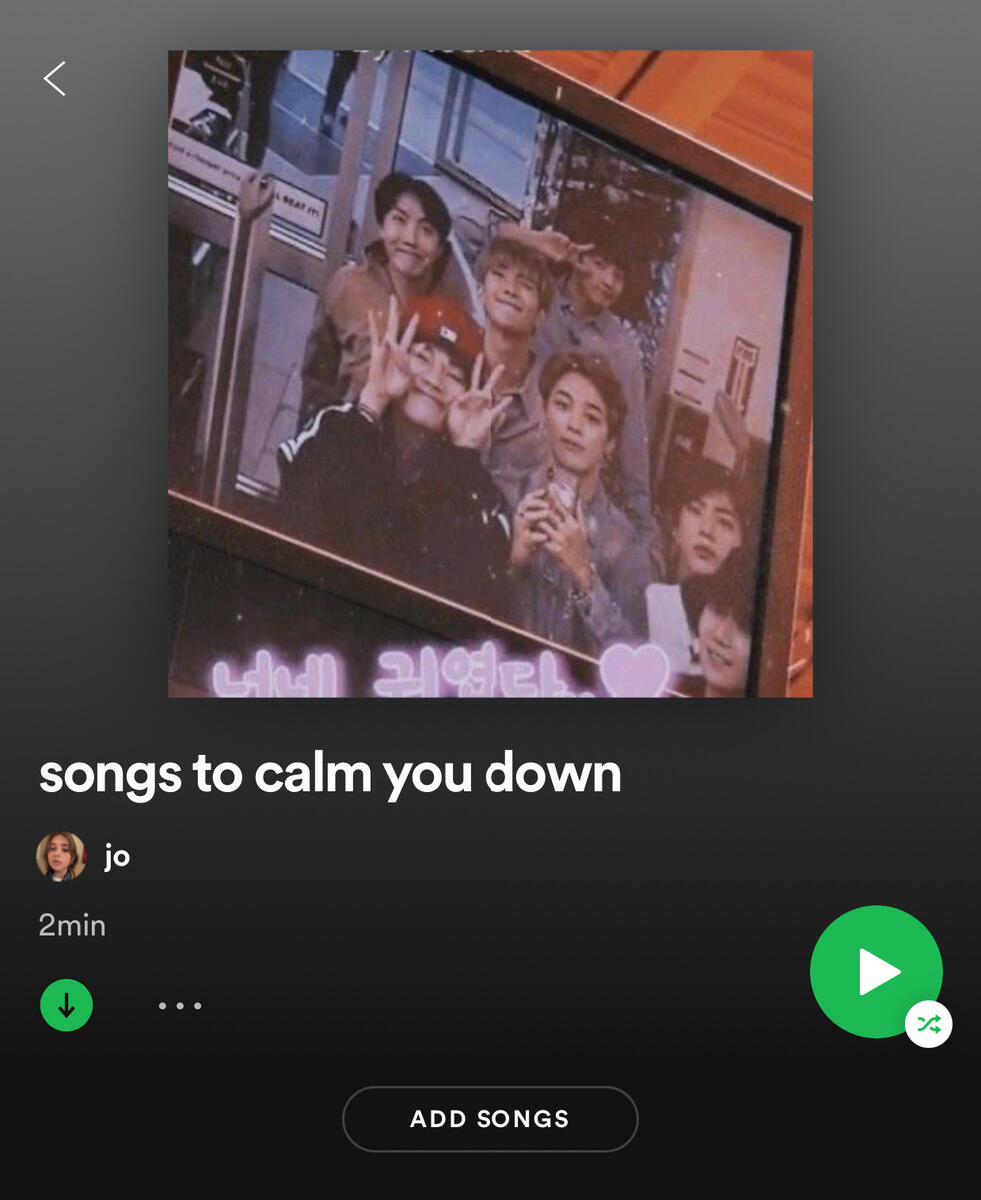Tap the ADD SONGS button

click(490, 1119)
